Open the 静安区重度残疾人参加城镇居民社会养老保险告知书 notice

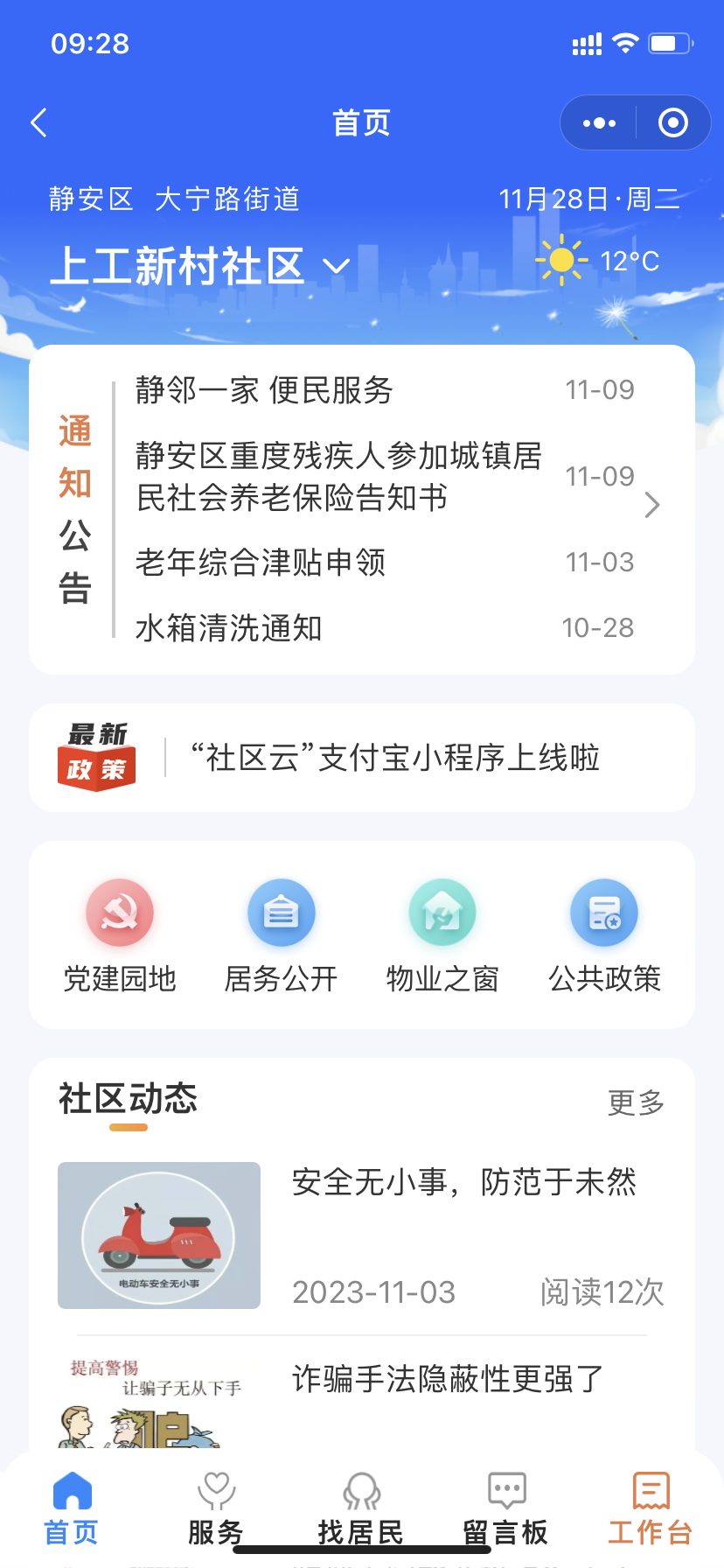pos(338,477)
